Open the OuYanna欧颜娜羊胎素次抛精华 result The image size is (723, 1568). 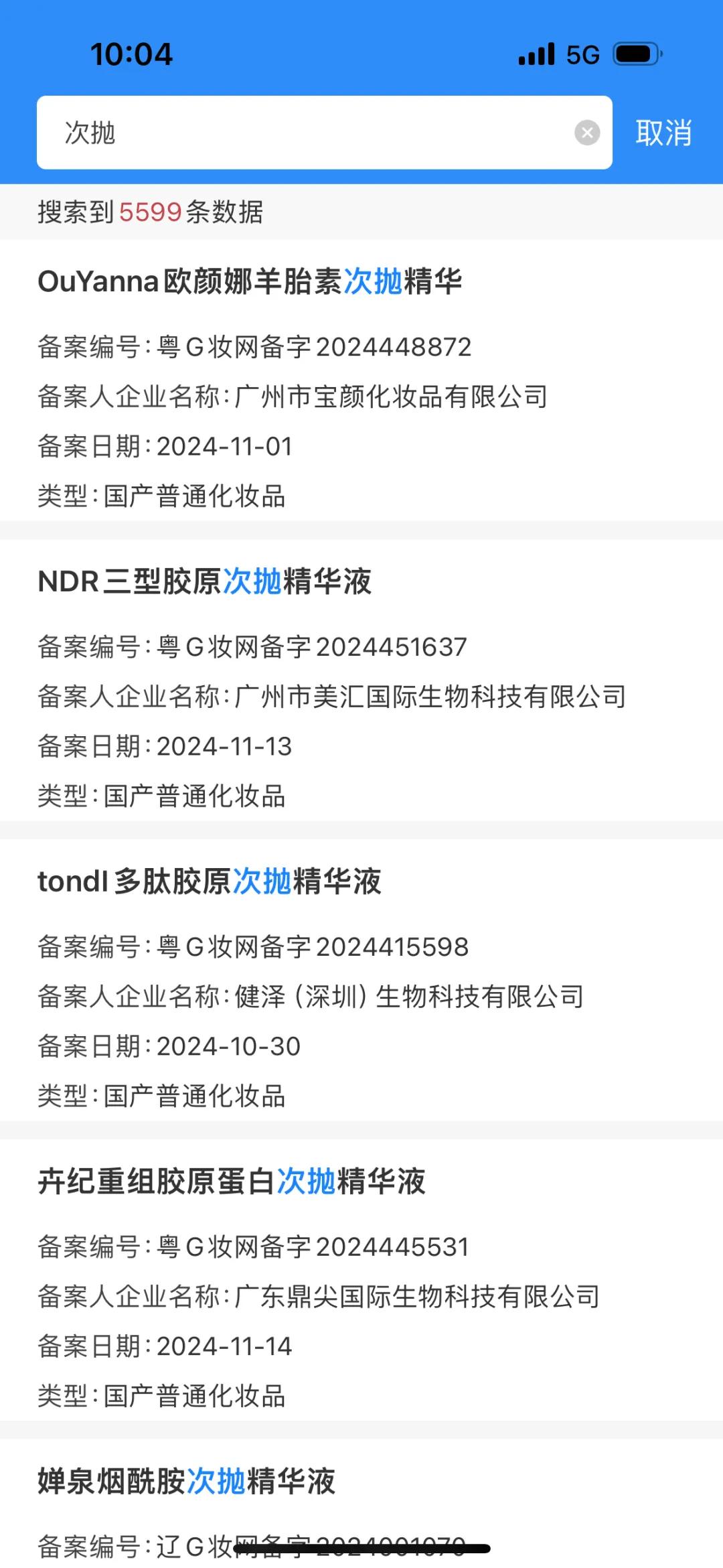[x=361, y=380]
